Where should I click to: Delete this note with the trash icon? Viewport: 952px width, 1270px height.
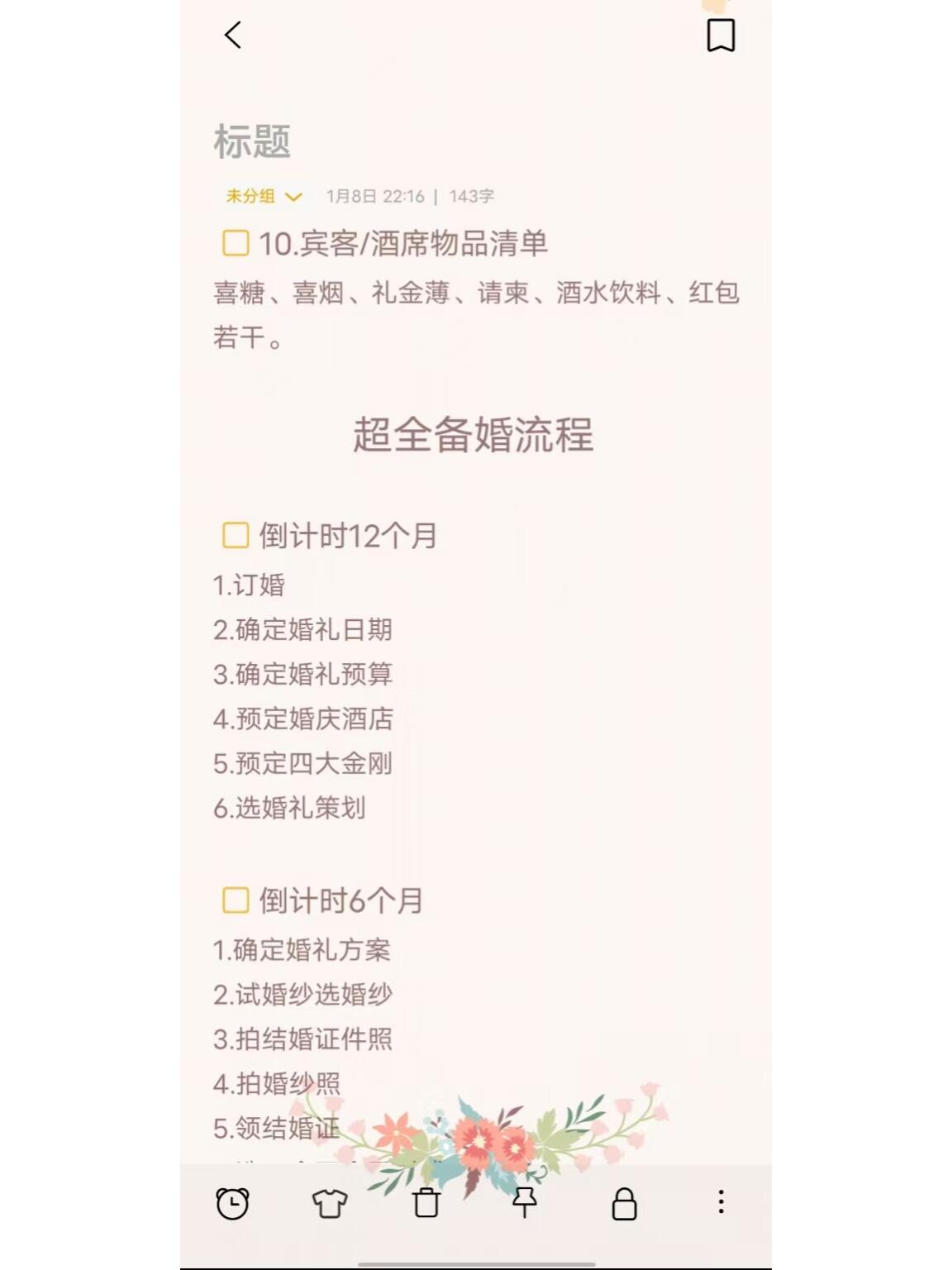(426, 1203)
